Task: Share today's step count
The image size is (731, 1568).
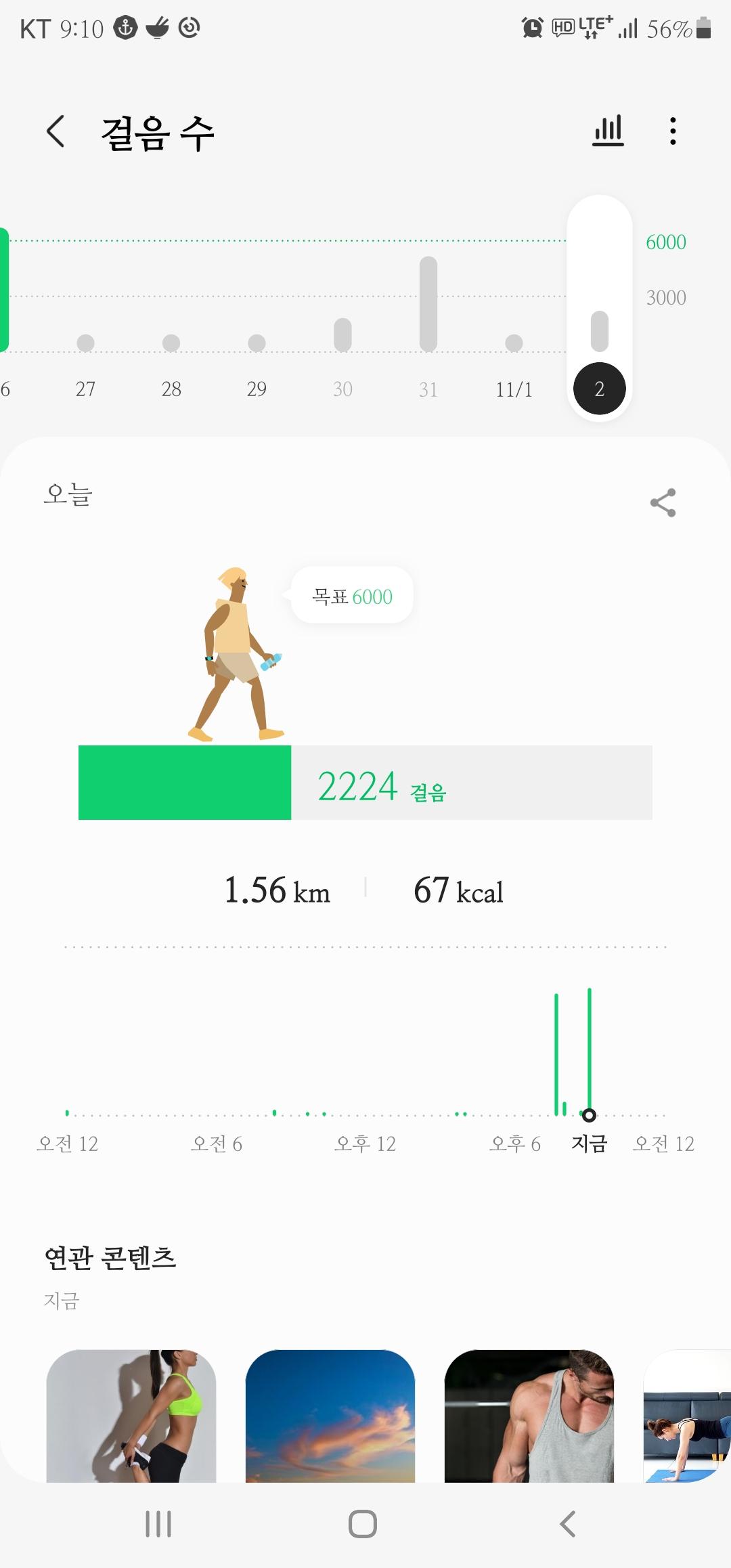Action: tap(663, 502)
